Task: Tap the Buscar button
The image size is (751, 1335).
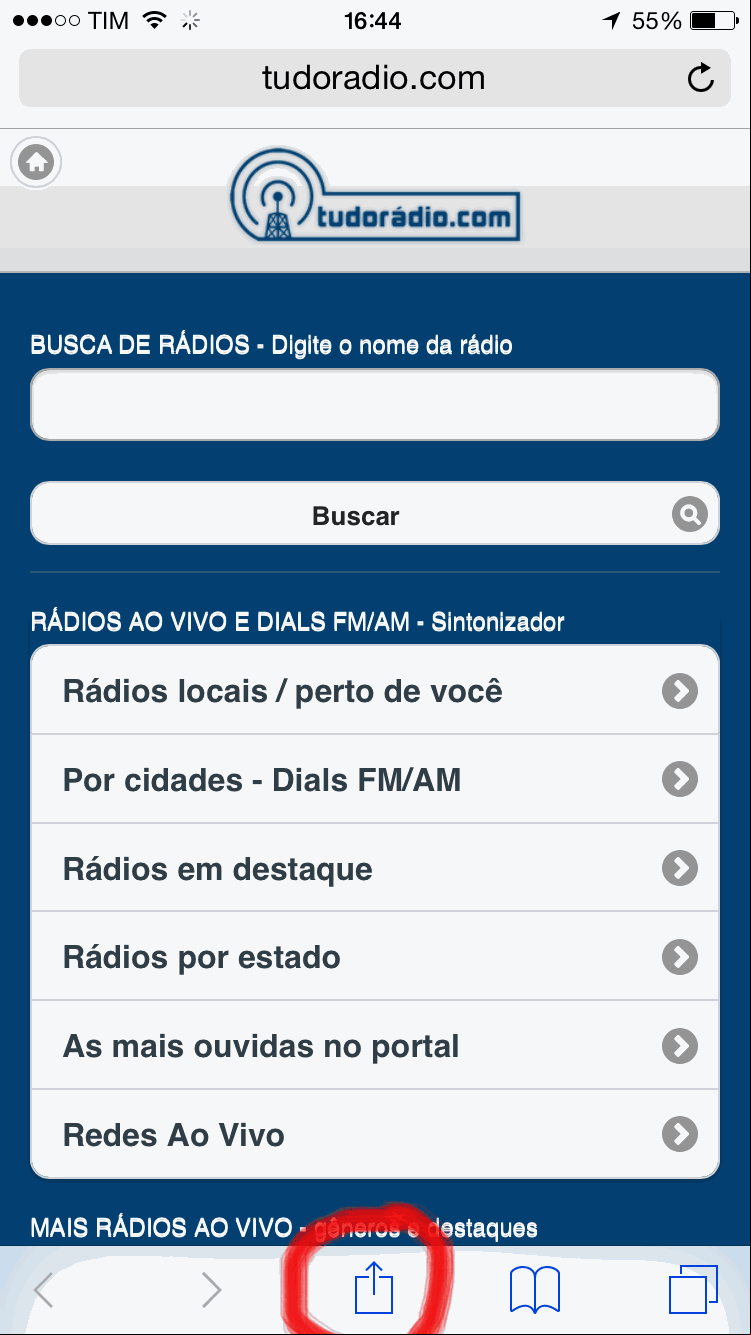Action: 375,515
